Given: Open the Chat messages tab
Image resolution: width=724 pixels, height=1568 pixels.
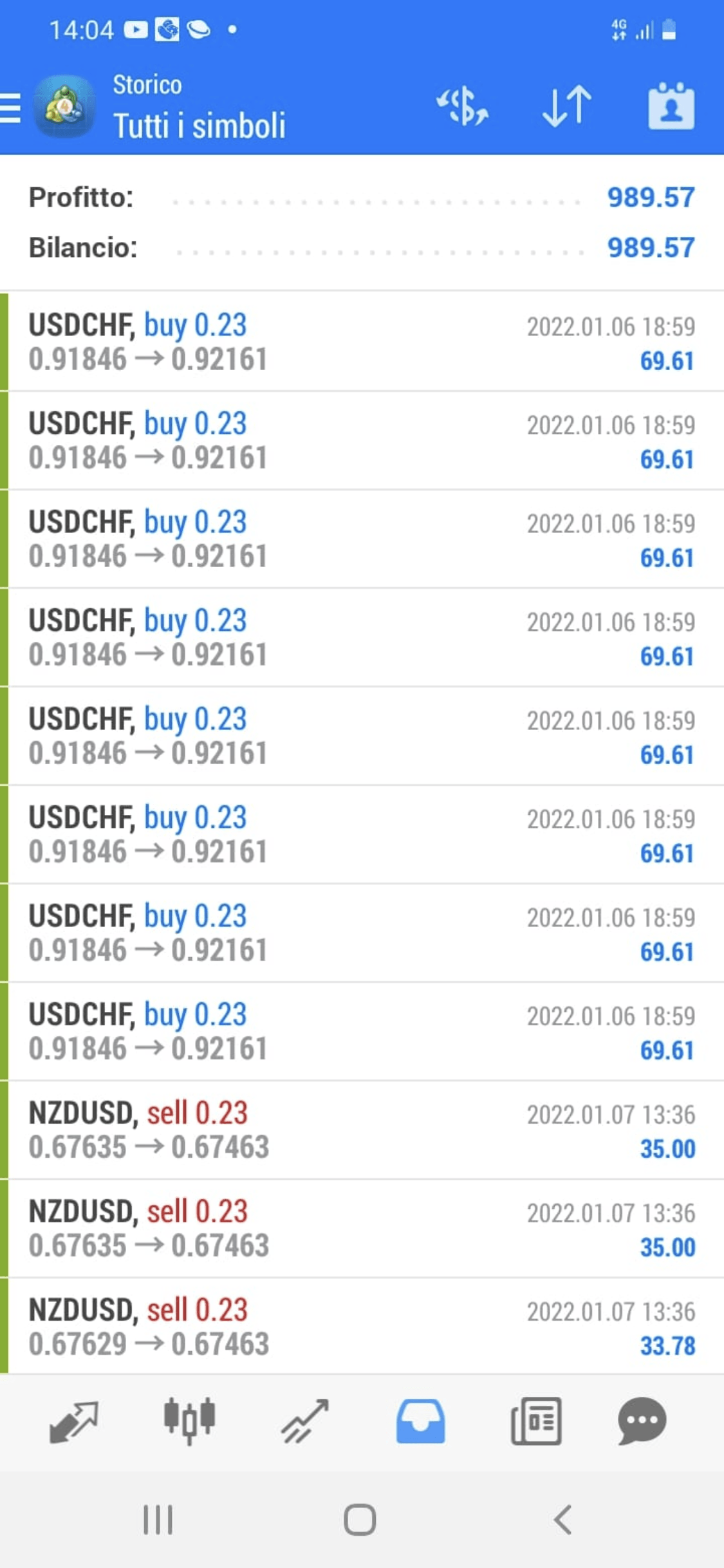Looking at the screenshot, I should (x=642, y=1421).
